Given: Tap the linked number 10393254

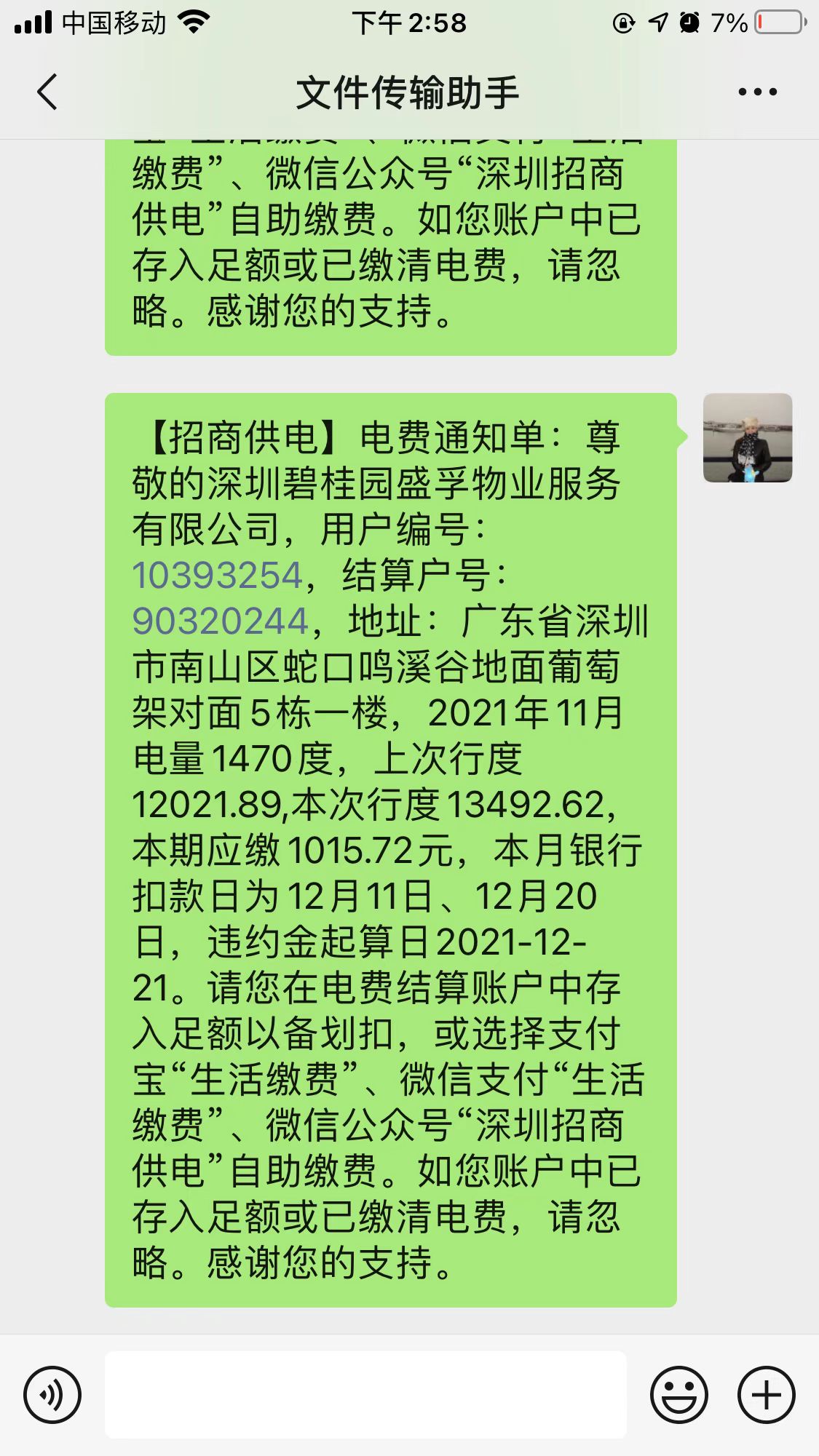Looking at the screenshot, I should (x=217, y=576).
